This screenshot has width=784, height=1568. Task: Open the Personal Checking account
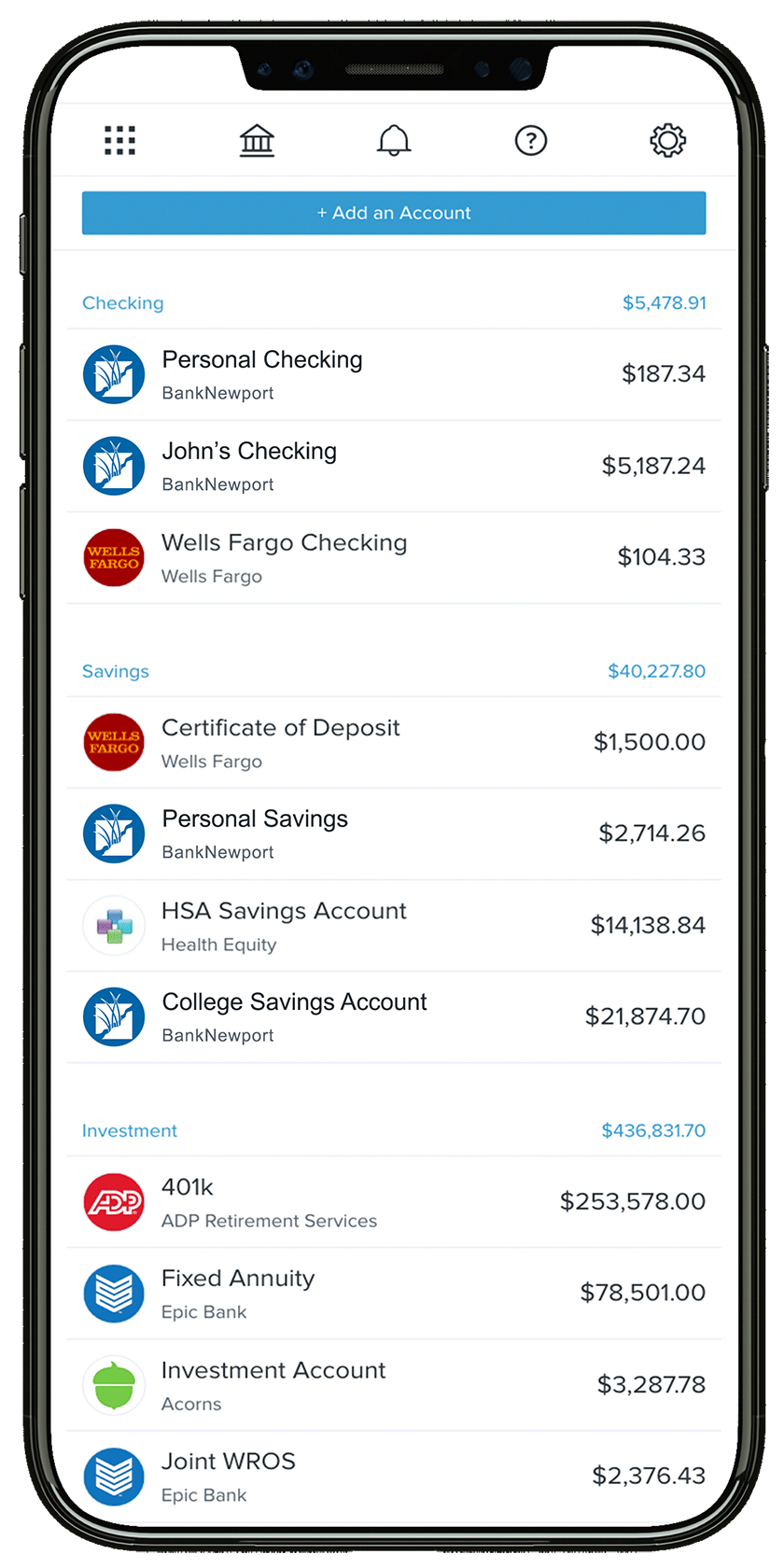[394, 374]
